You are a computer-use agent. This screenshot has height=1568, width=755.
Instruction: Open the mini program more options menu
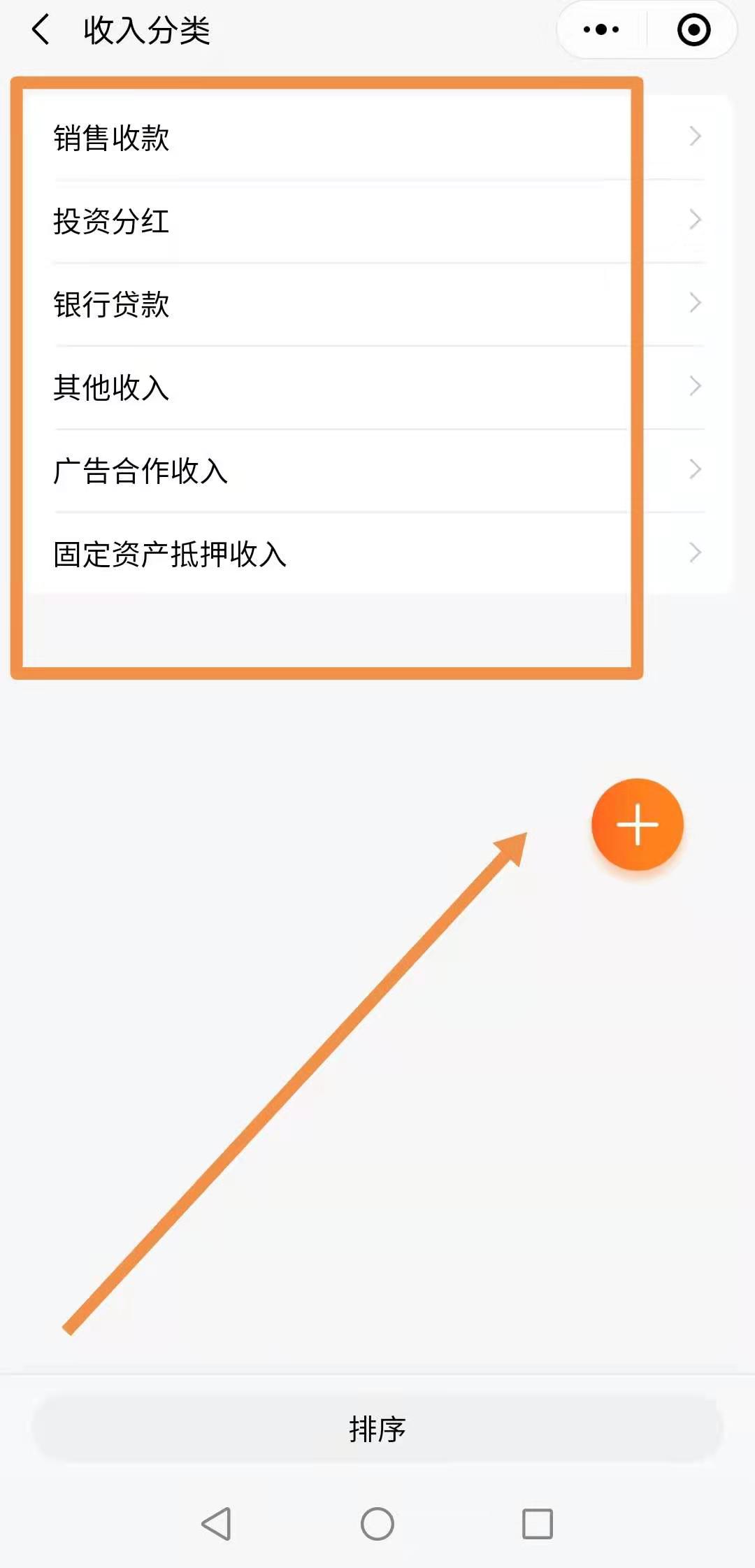pyautogui.click(x=601, y=30)
